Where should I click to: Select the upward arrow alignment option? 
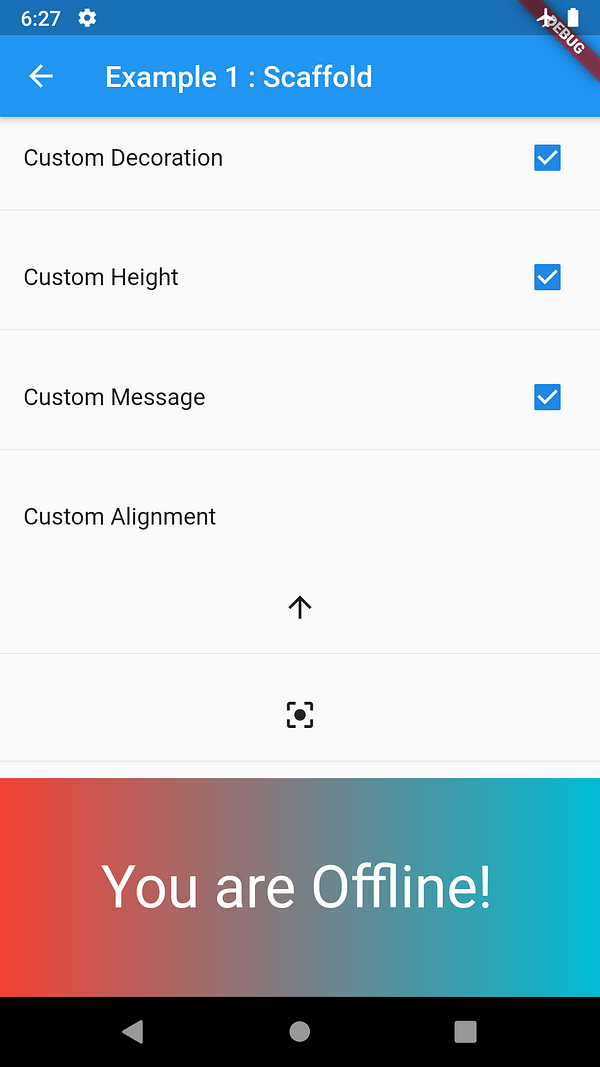tap(299, 606)
